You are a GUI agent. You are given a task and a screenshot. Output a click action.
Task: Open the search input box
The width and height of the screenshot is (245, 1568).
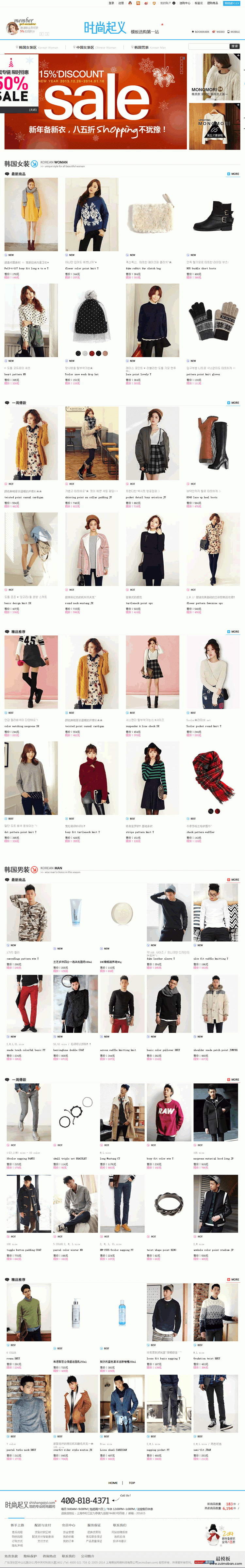(x=207, y=46)
